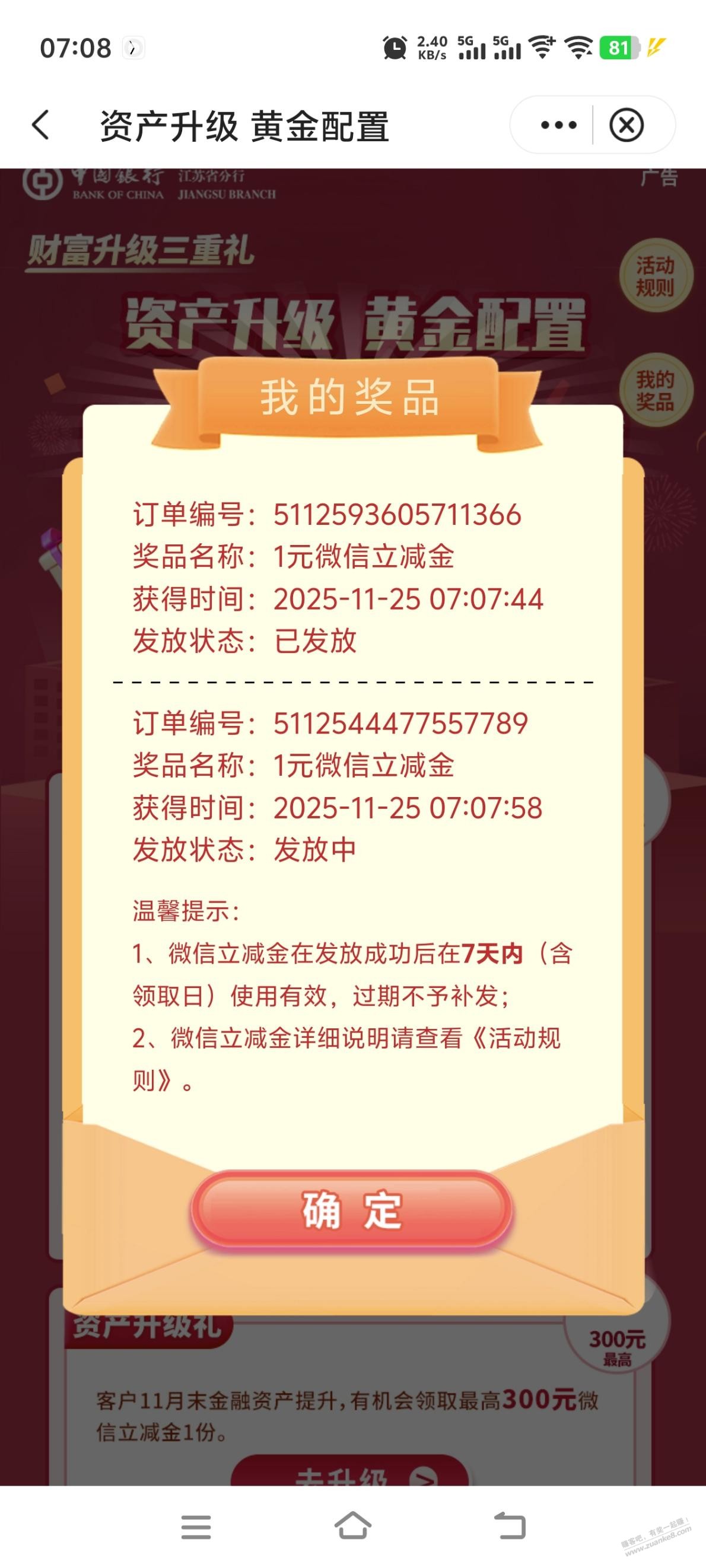Open the mini program three-dot menu

point(558,125)
